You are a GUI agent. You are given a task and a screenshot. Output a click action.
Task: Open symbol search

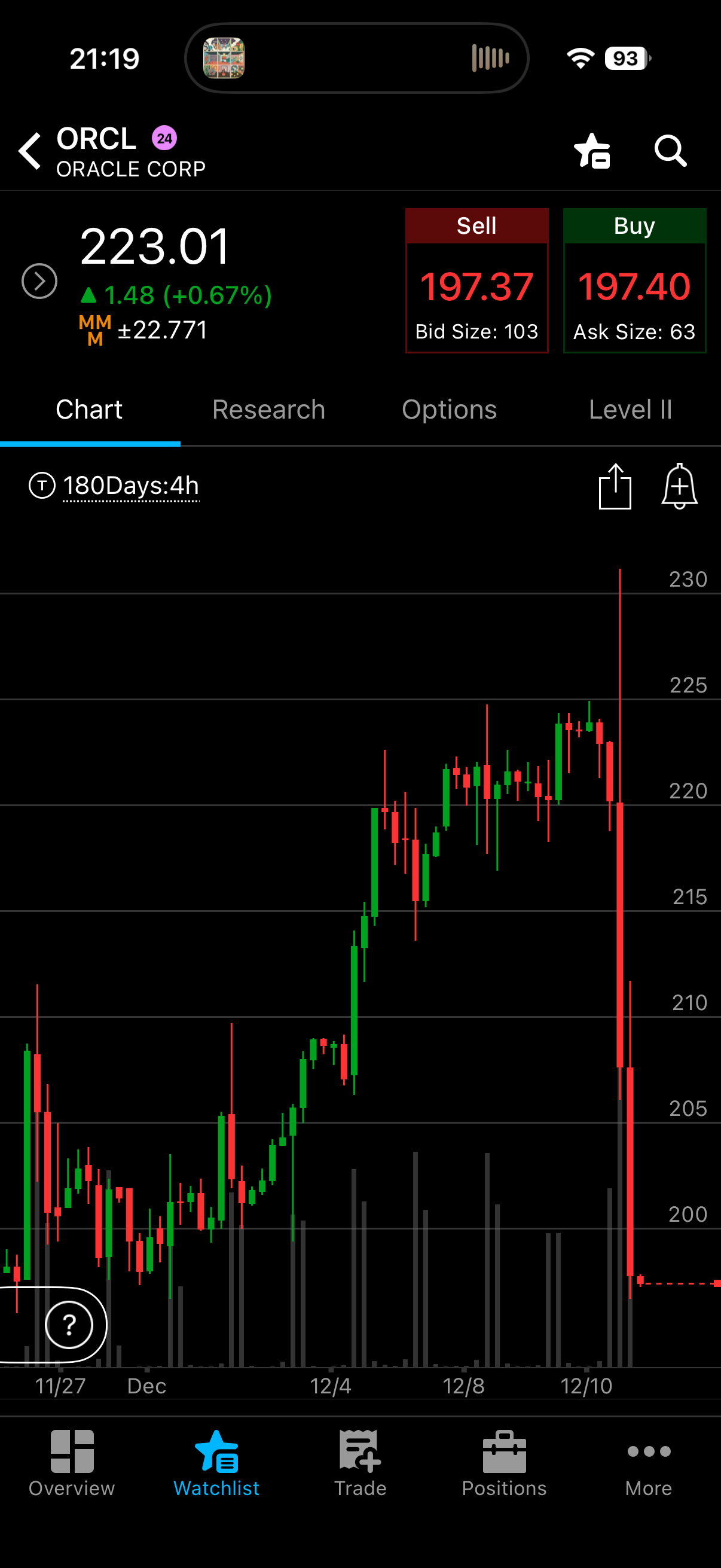pyautogui.click(x=670, y=151)
